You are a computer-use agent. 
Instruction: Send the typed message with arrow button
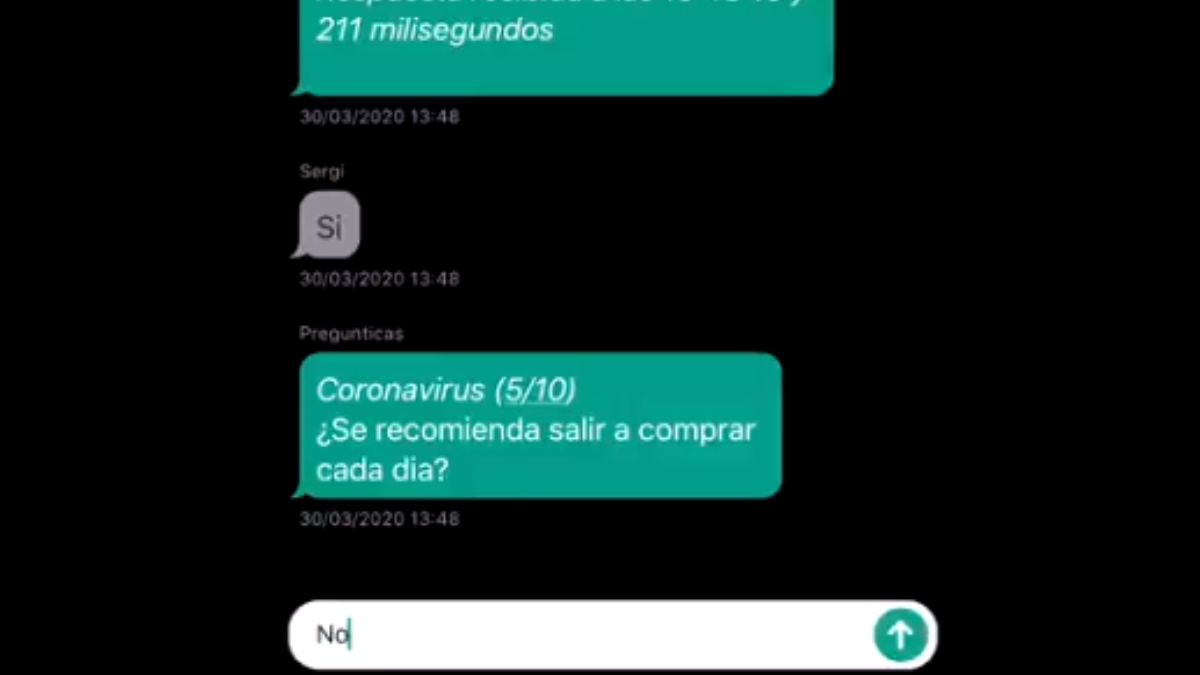(900, 634)
